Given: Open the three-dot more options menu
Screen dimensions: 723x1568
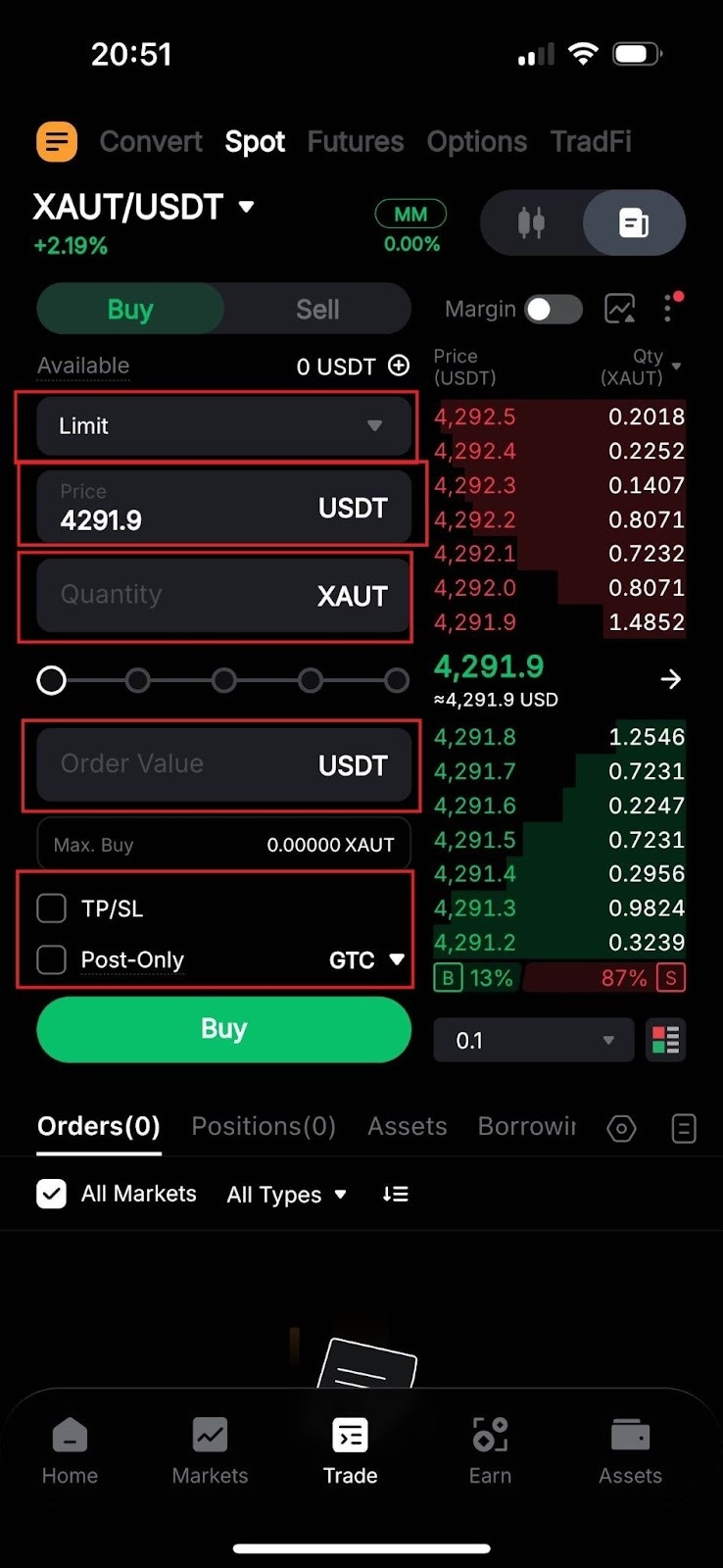Looking at the screenshot, I should click(x=671, y=308).
